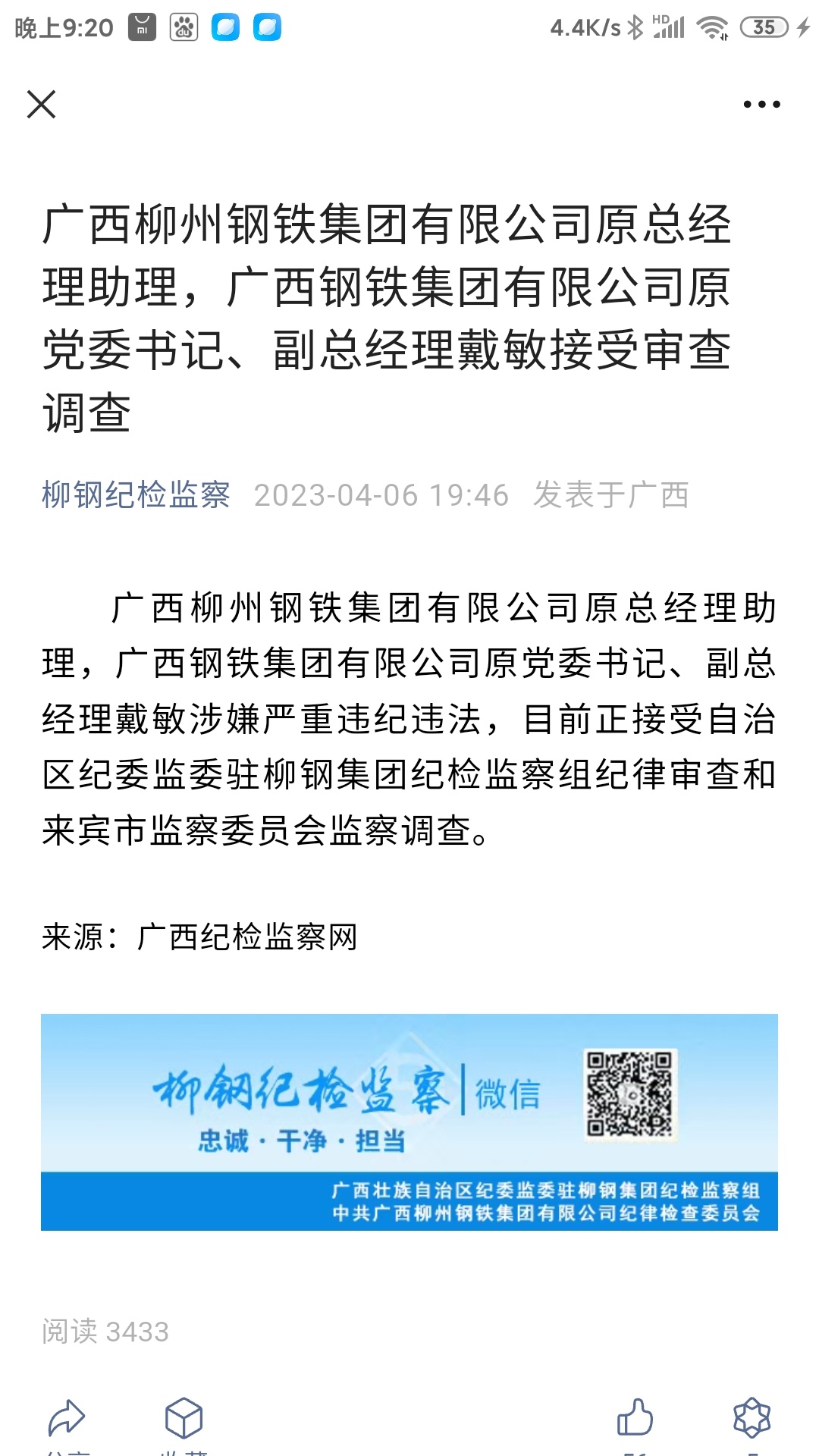Screen dimensions: 819x1456
Task: Like the article with the thumbs-up icon
Action: [x=635, y=1418]
